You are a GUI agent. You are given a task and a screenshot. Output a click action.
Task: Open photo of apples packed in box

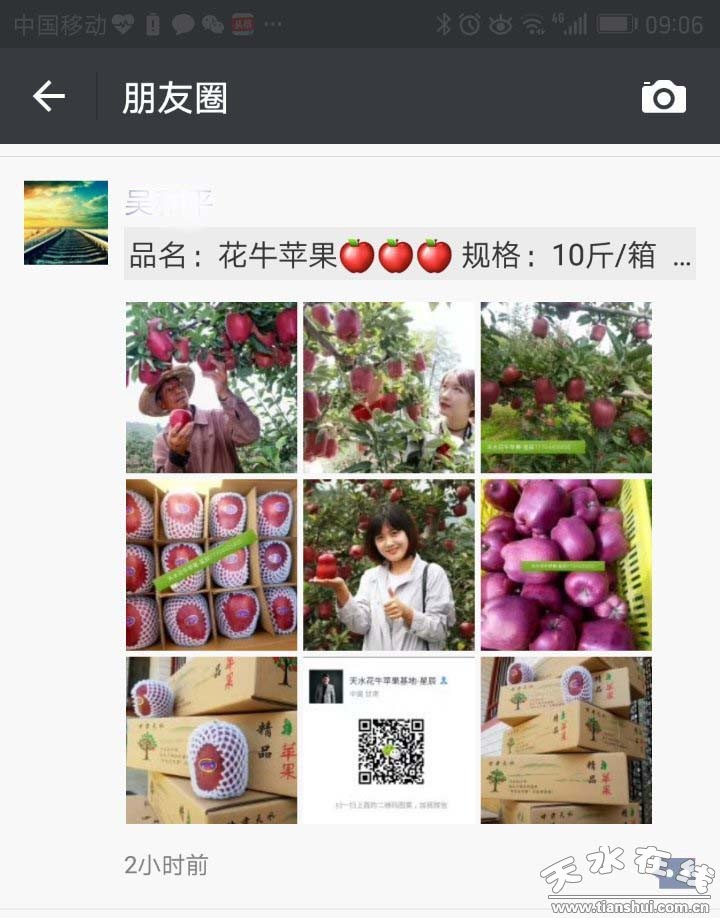211,565
